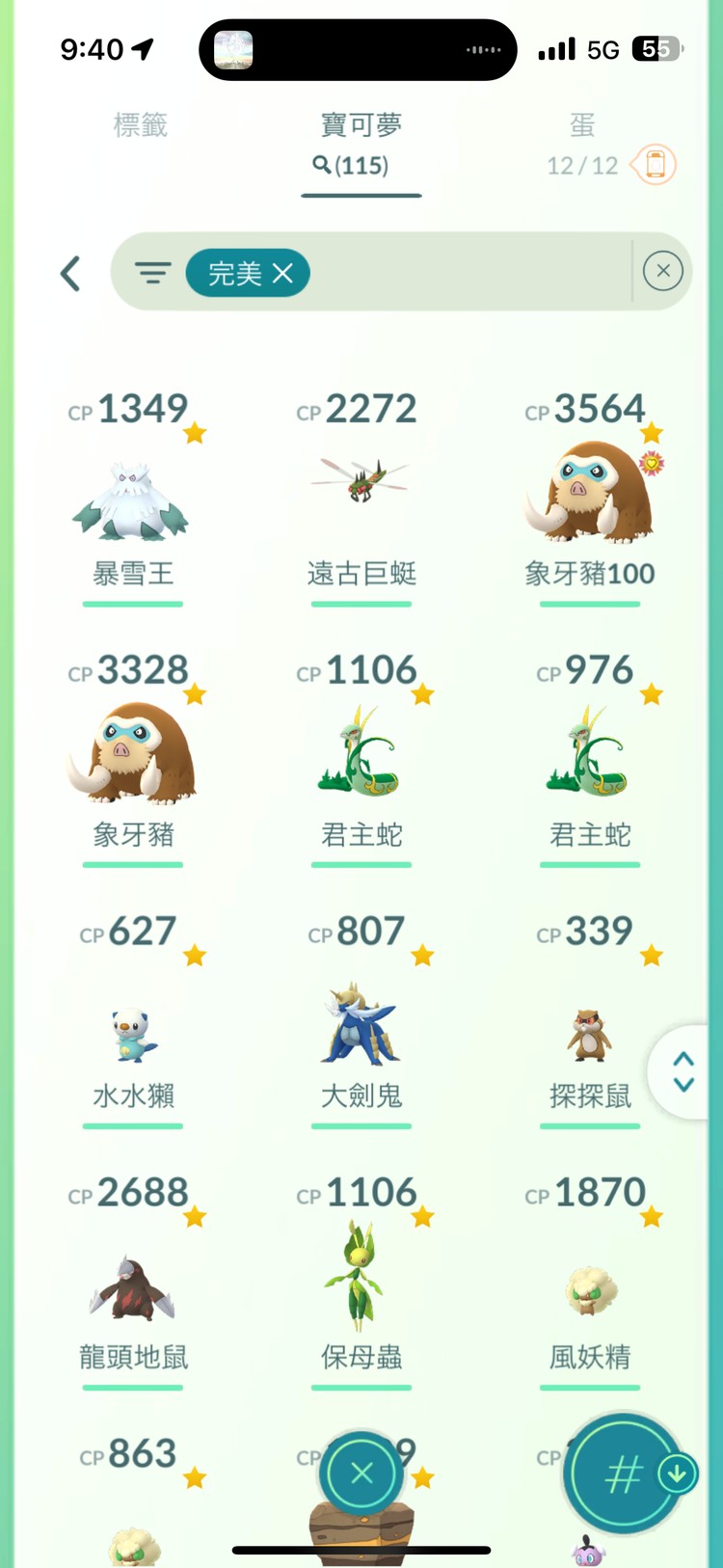This screenshot has height=1568, width=723.
Task: Tap the egg incubator icon beside 12/12
Action: tap(654, 165)
